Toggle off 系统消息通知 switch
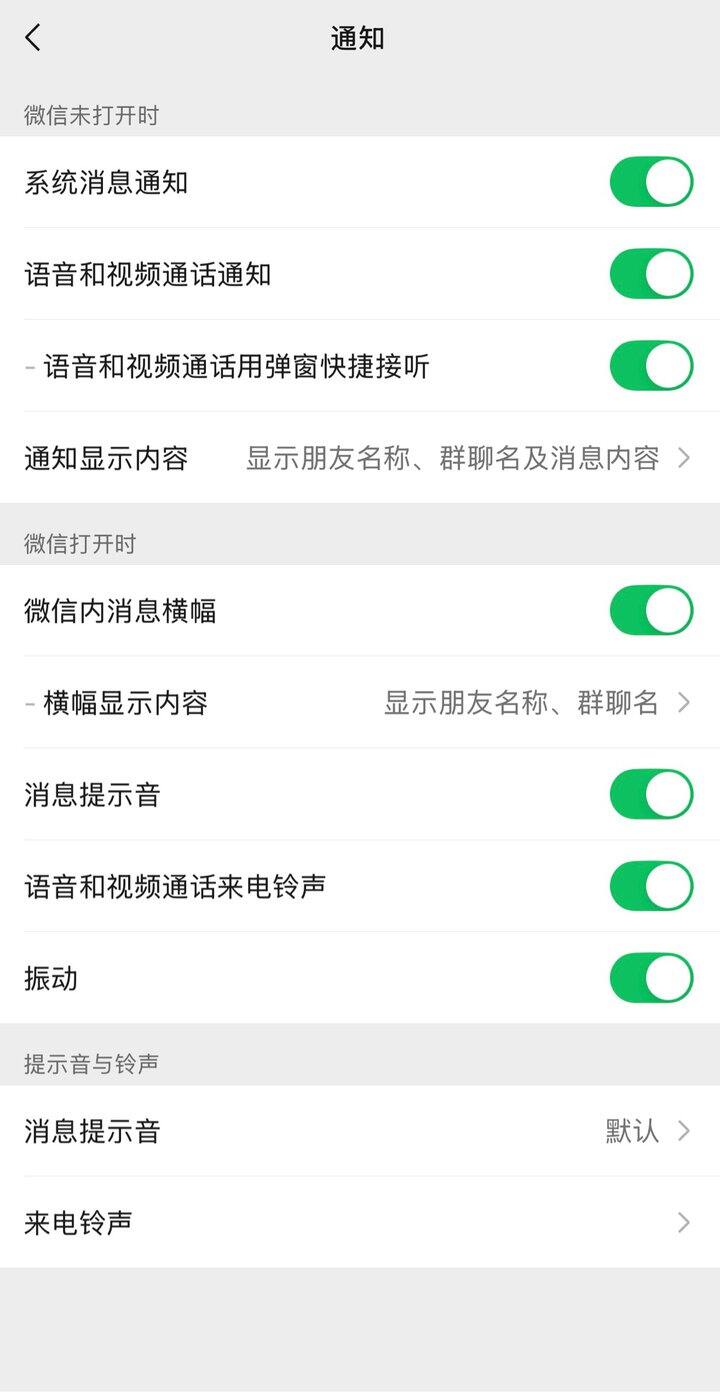The image size is (720, 1392). coord(651,182)
